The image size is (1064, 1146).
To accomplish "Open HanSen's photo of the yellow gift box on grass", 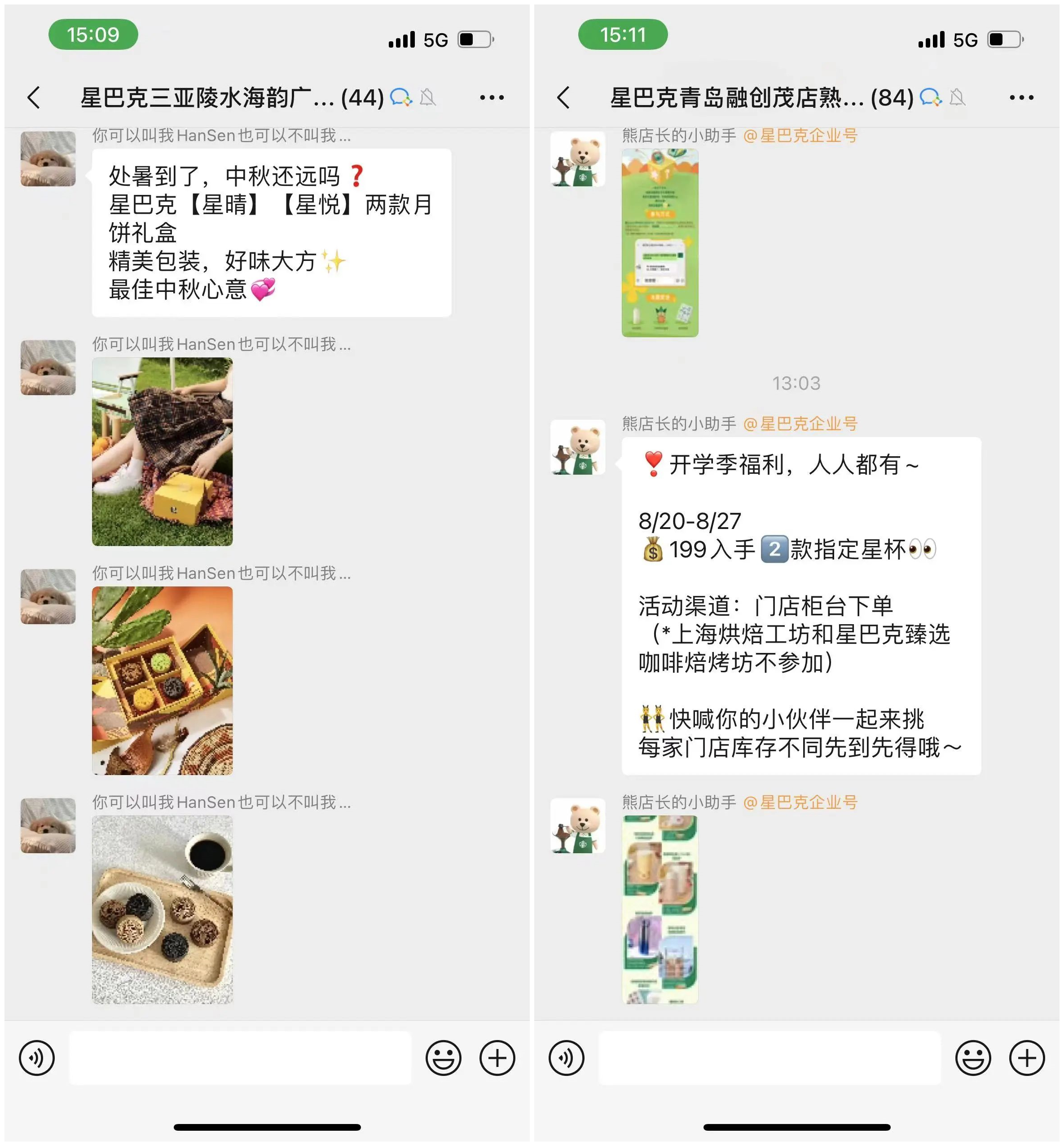I will click(x=163, y=451).
